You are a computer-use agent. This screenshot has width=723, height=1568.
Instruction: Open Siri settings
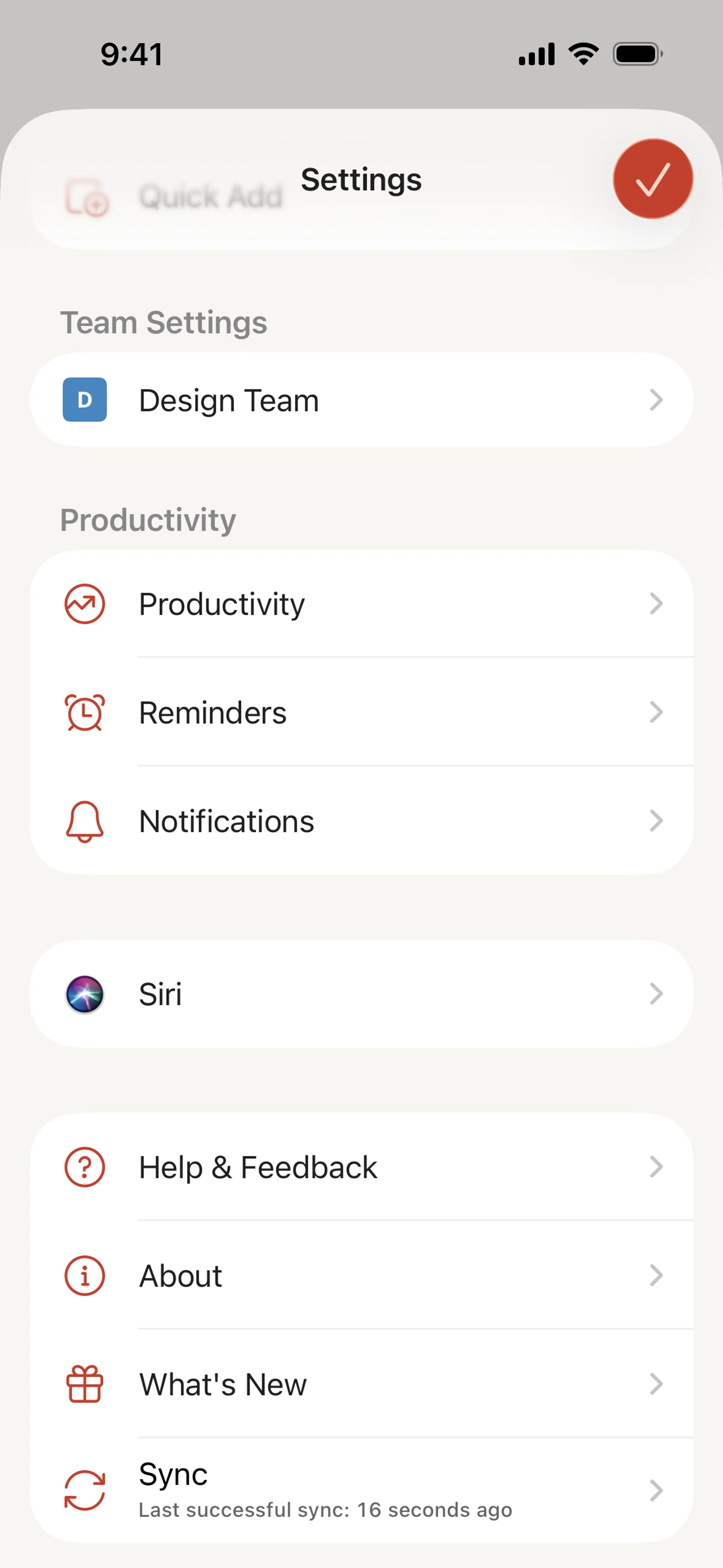pyautogui.click(x=361, y=994)
